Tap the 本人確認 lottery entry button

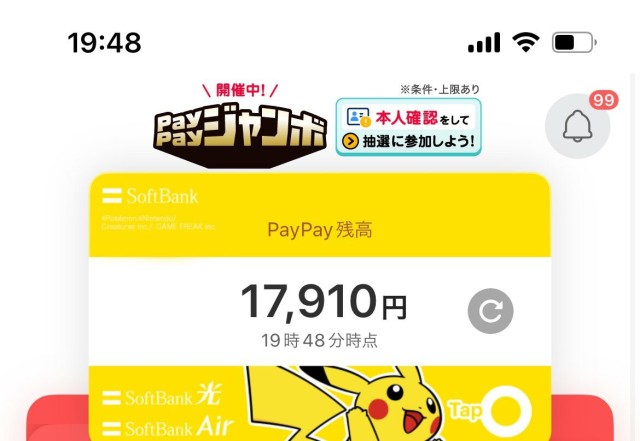pyautogui.click(x=408, y=127)
